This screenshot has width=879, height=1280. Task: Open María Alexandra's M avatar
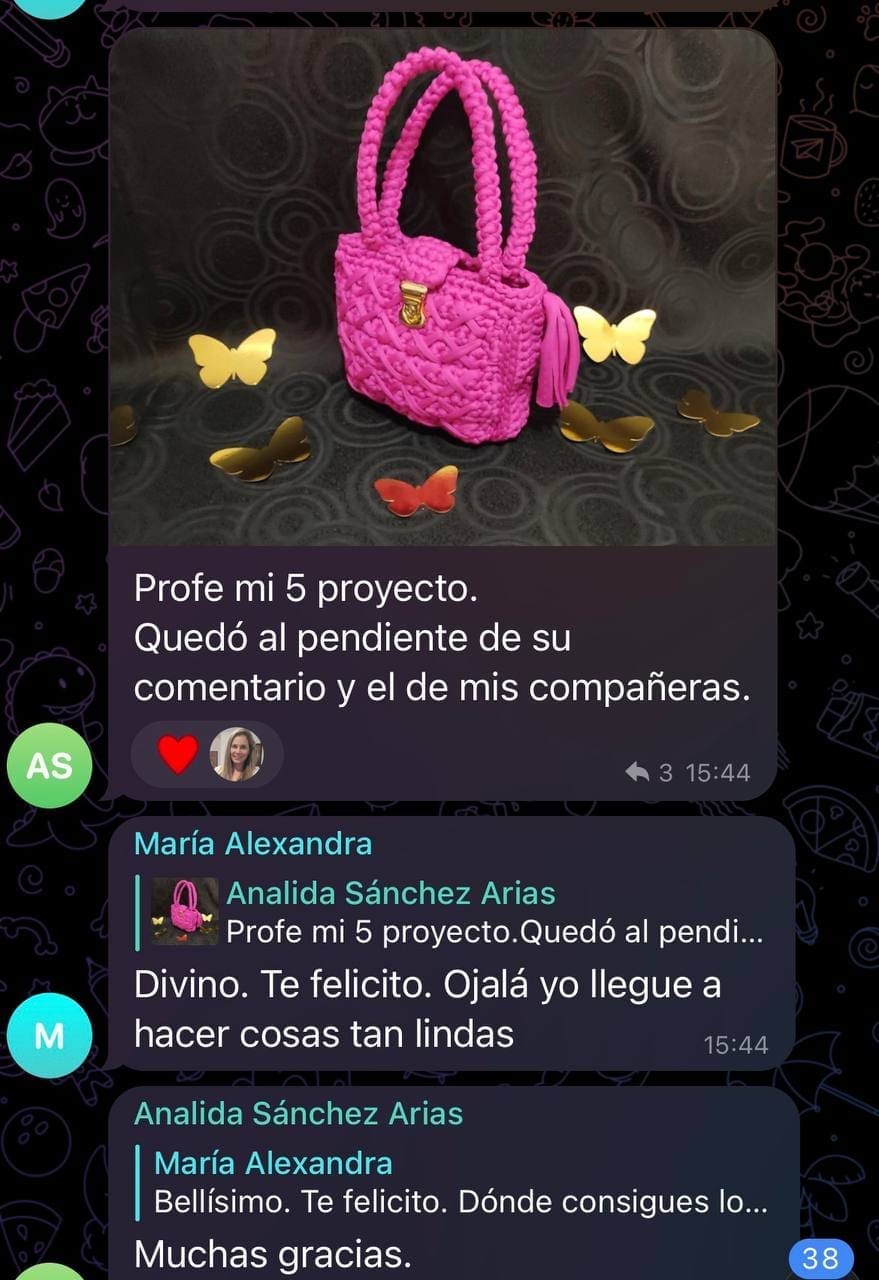(50, 1036)
